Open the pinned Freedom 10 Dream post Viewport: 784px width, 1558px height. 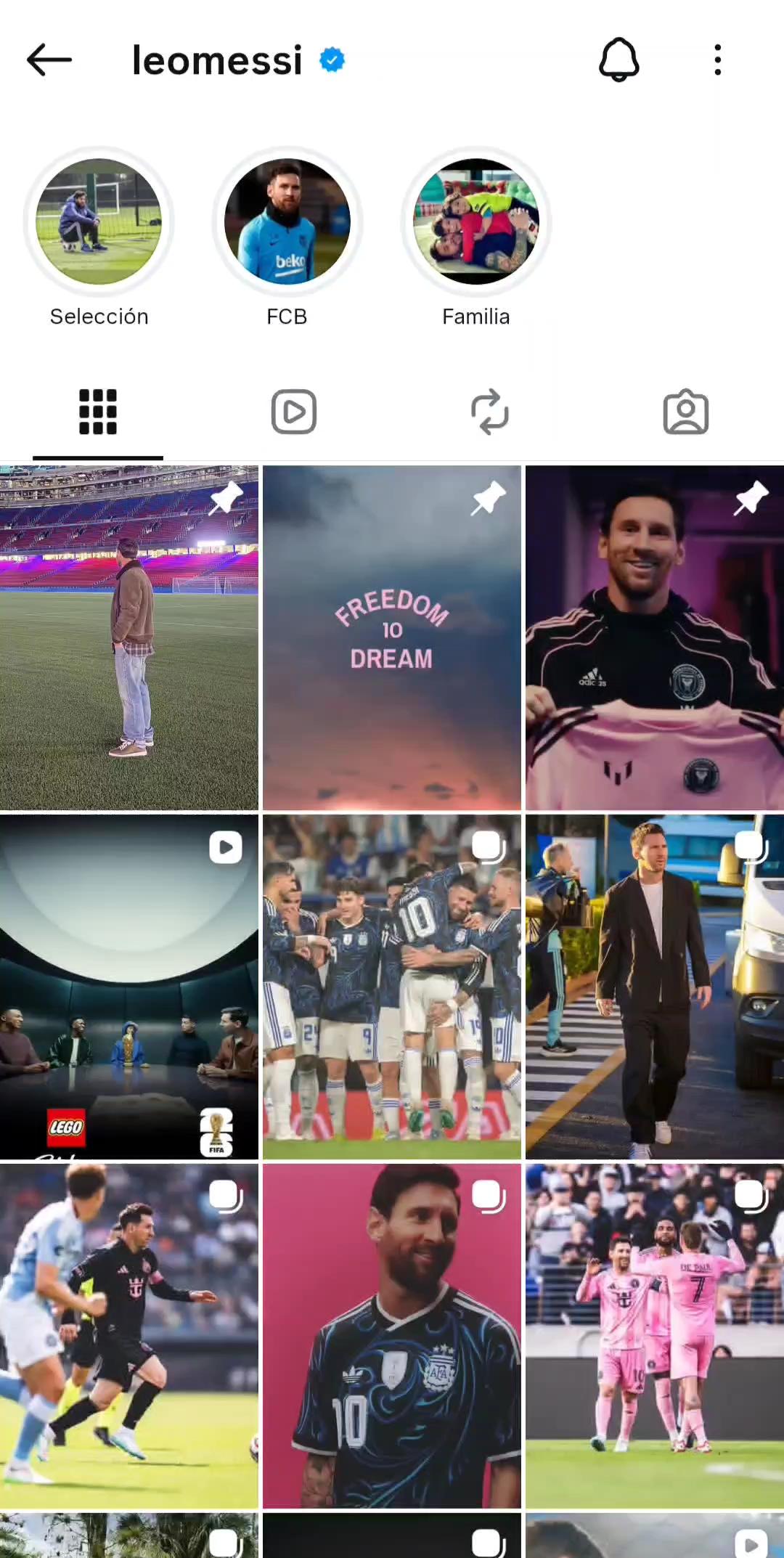point(392,637)
